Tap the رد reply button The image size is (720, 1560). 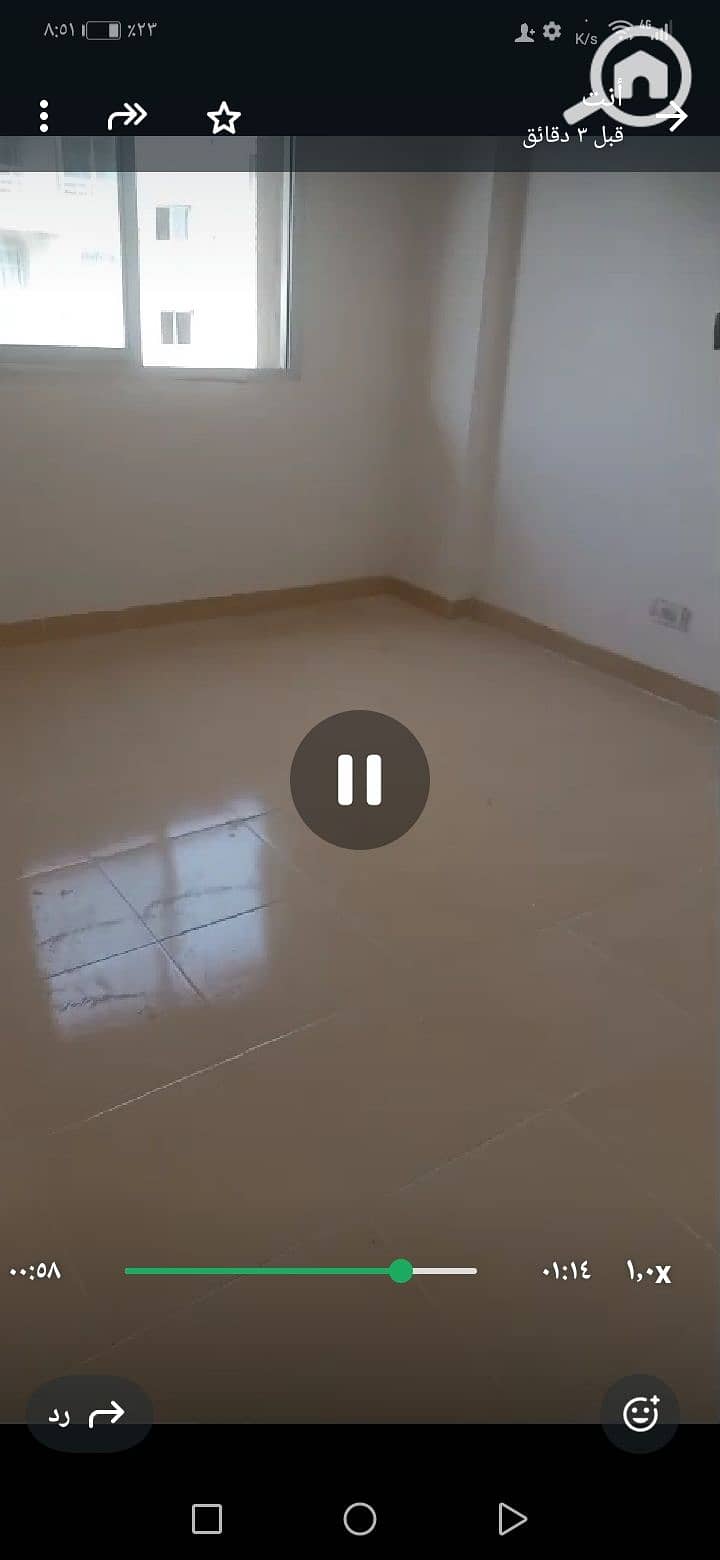pyautogui.click(x=89, y=1414)
